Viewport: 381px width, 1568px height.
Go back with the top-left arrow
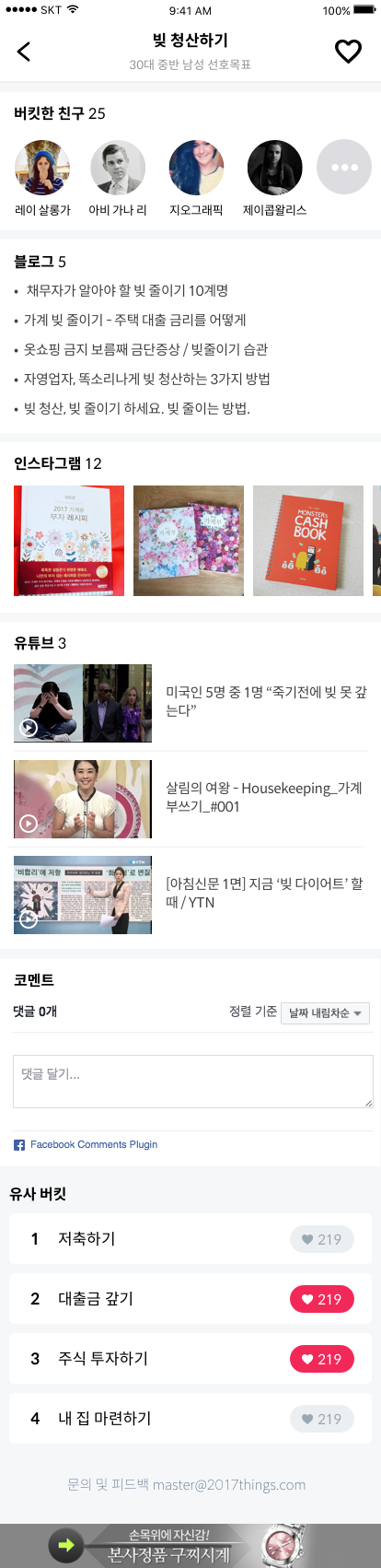pos(24,52)
